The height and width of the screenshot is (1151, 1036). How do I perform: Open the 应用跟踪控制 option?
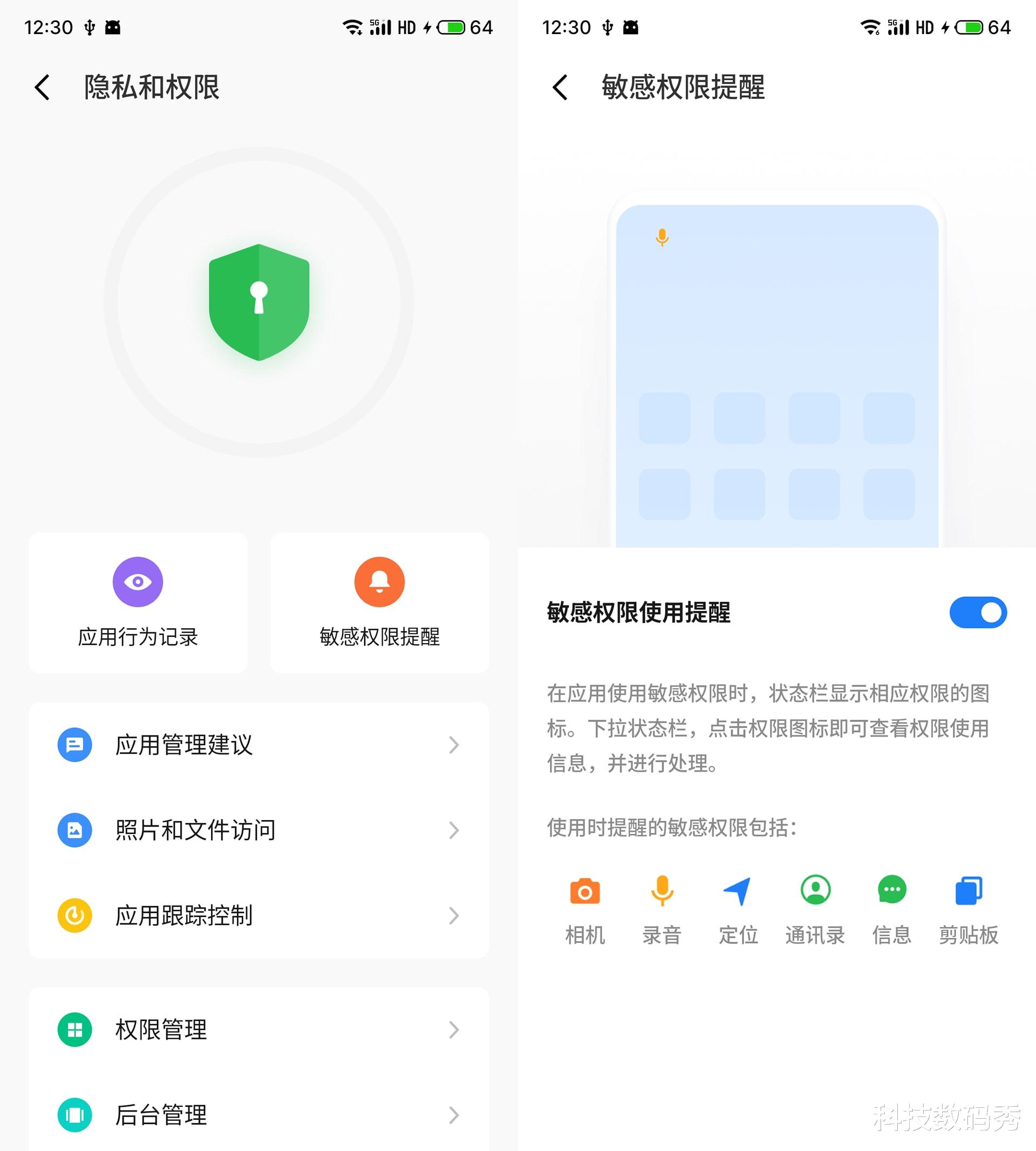click(x=182, y=915)
